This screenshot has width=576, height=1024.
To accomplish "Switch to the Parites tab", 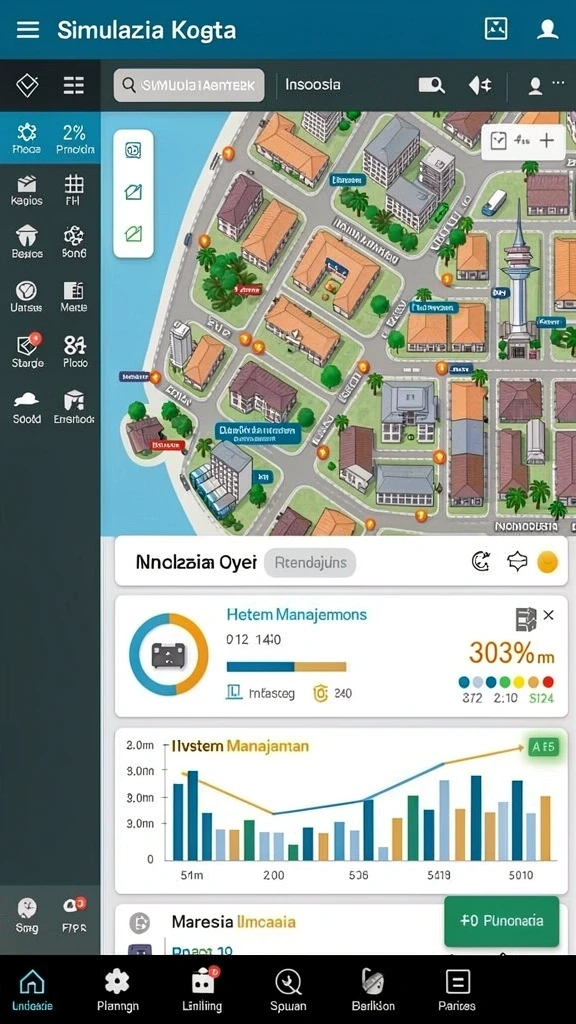I will click(x=457, y=989).
